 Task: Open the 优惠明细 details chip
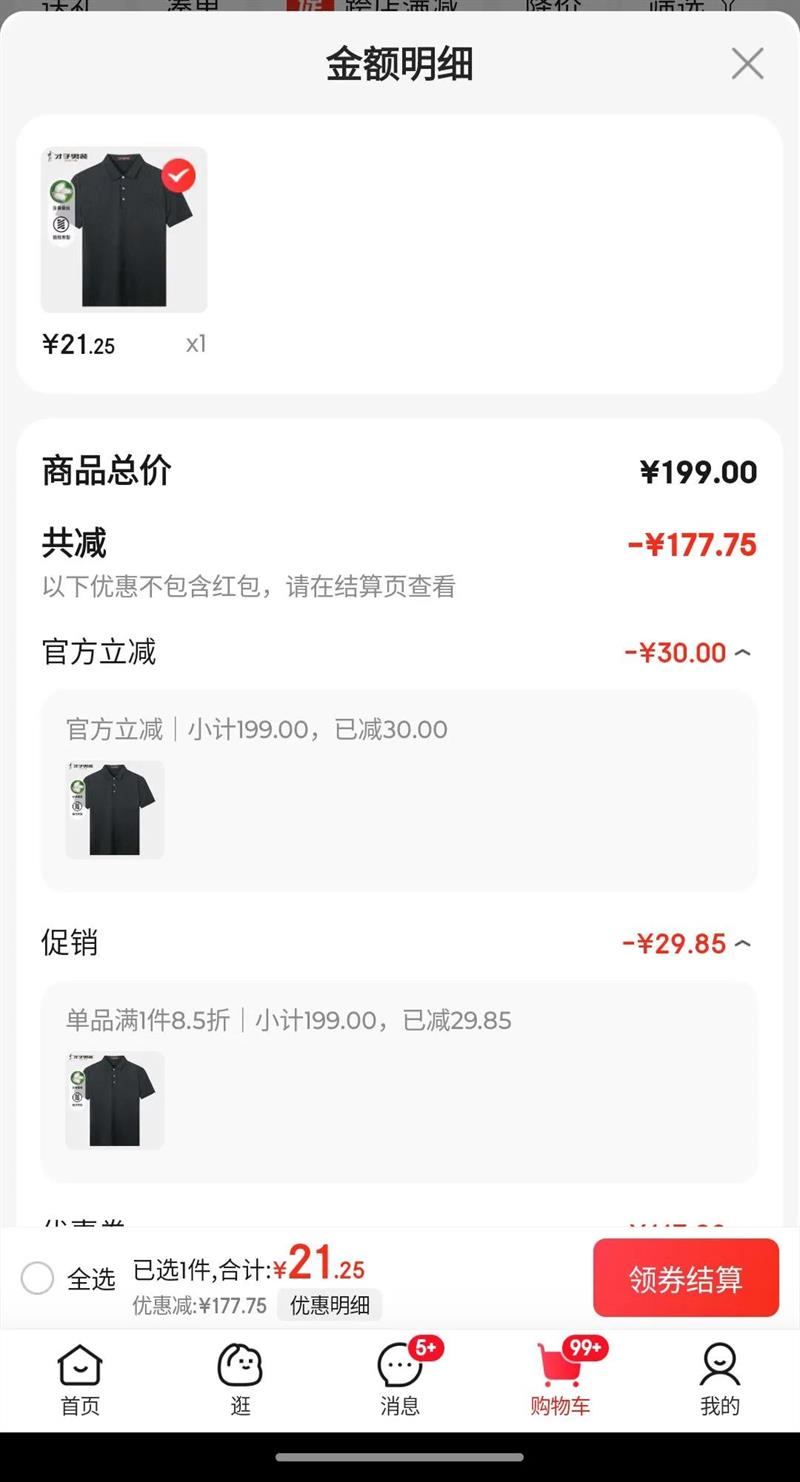pyautogui.click(x=330, y=1305)
